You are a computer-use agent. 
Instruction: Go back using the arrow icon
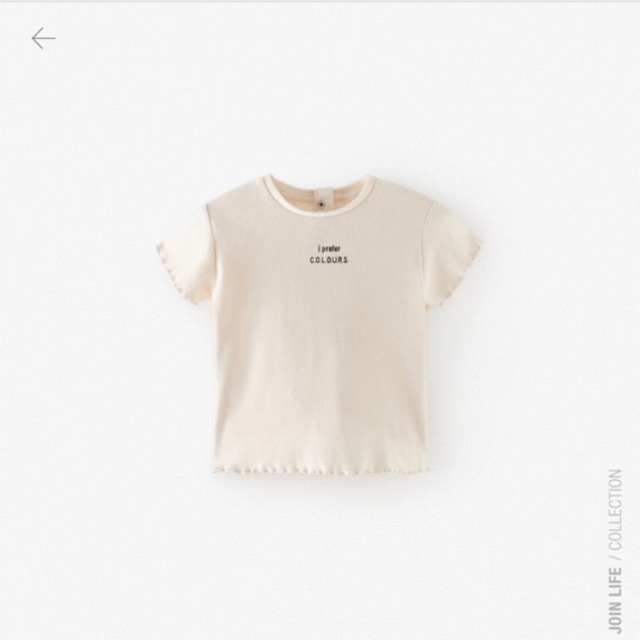click(x=43, y=39)
